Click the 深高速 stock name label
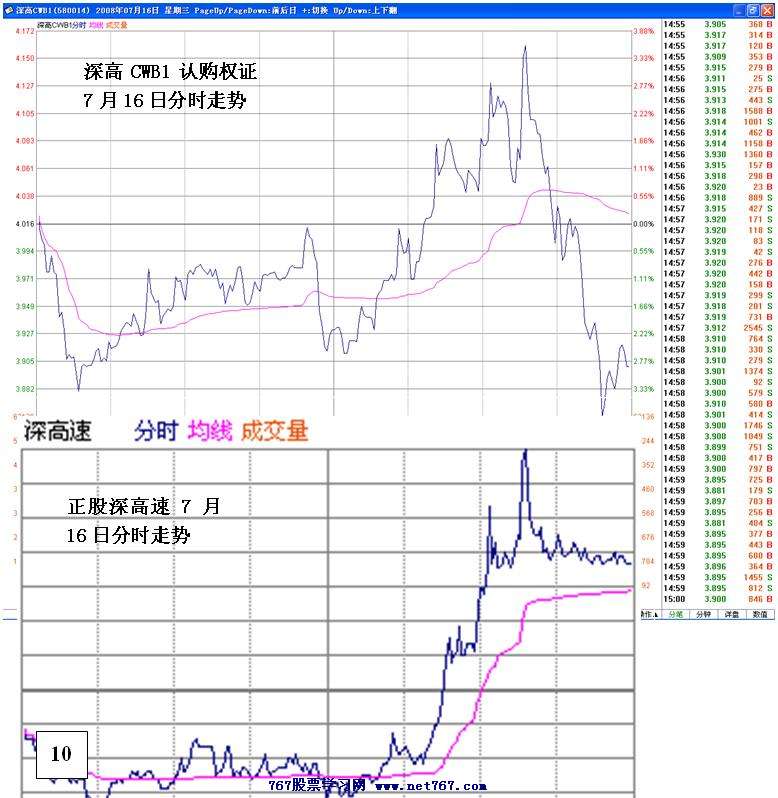The width and height of the screenshot is (778, 798). pos(60,430)
